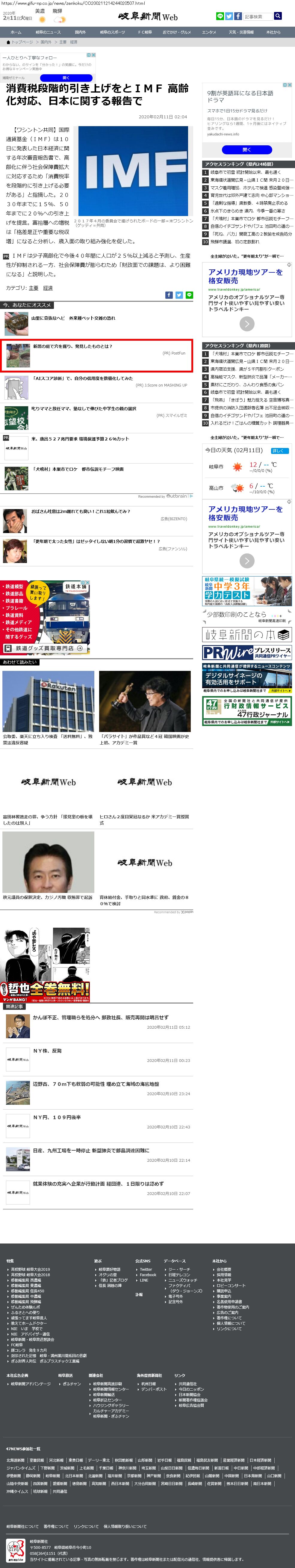
Task: Select the エンタメ tab
Action: click(x=209, y=32)
